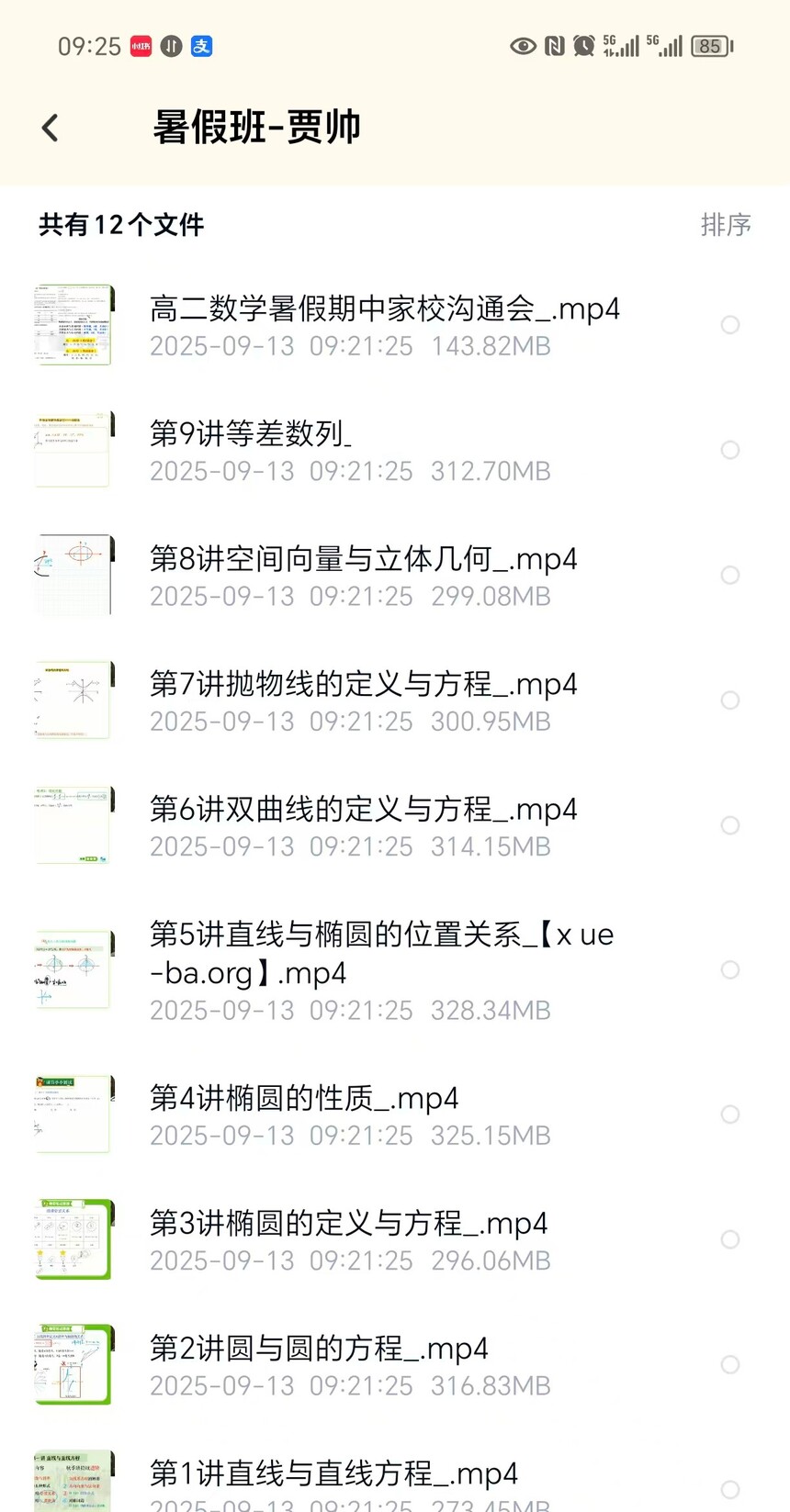This screenshot has width=790, height=1512.
Task: Click the eye-protection mode icon in status bar
Action: [524, 44]
